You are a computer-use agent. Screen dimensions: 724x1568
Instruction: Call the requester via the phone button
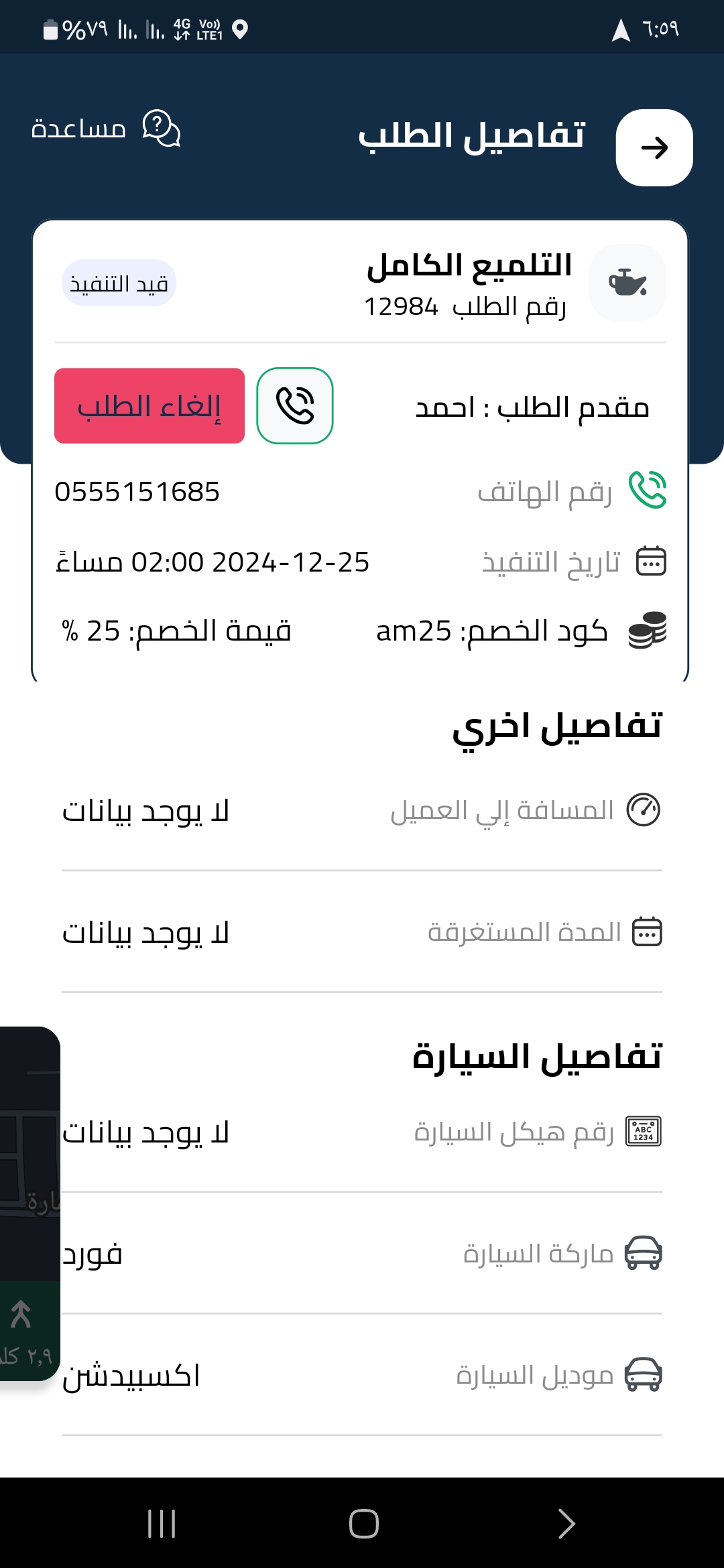[x=295, y=405]
